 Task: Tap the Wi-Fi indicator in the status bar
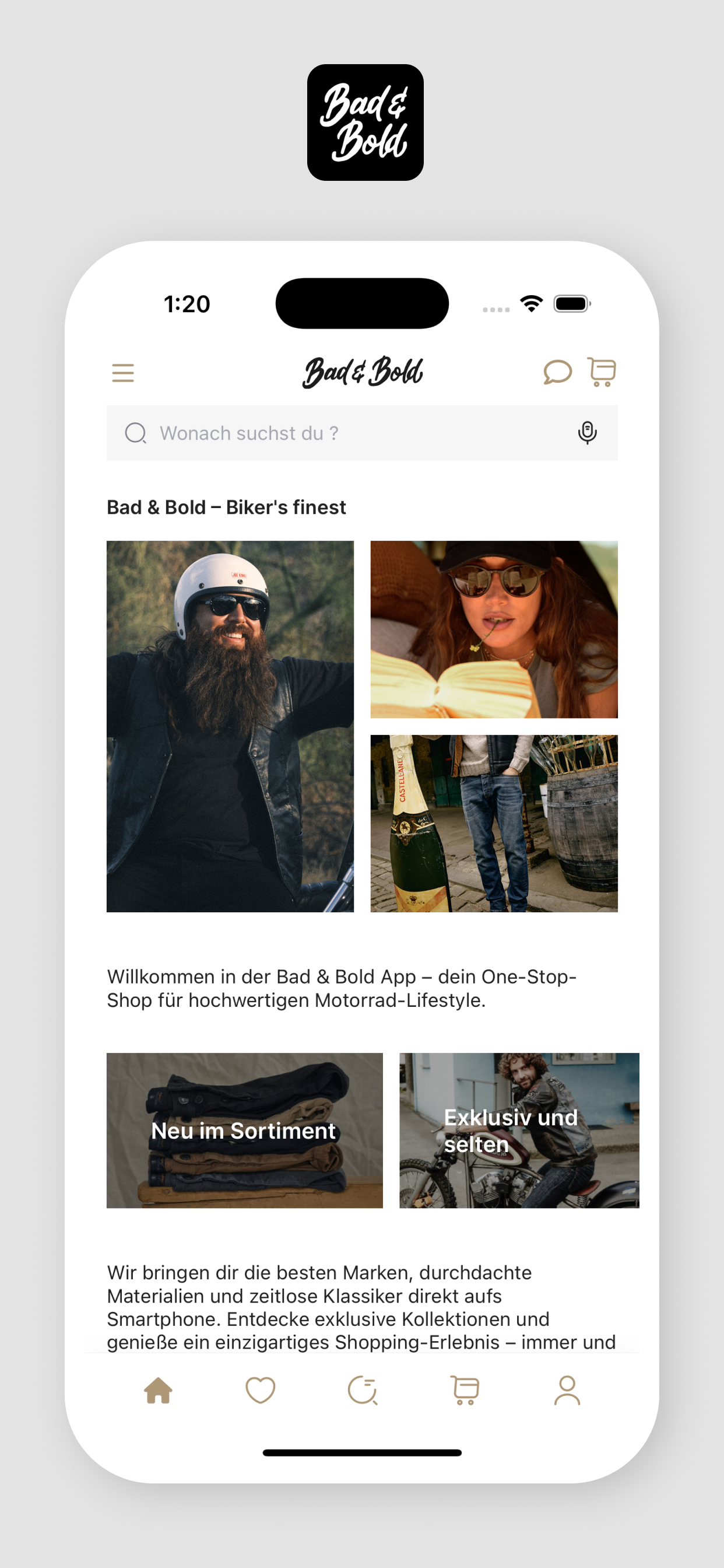[x=530, y=303]
